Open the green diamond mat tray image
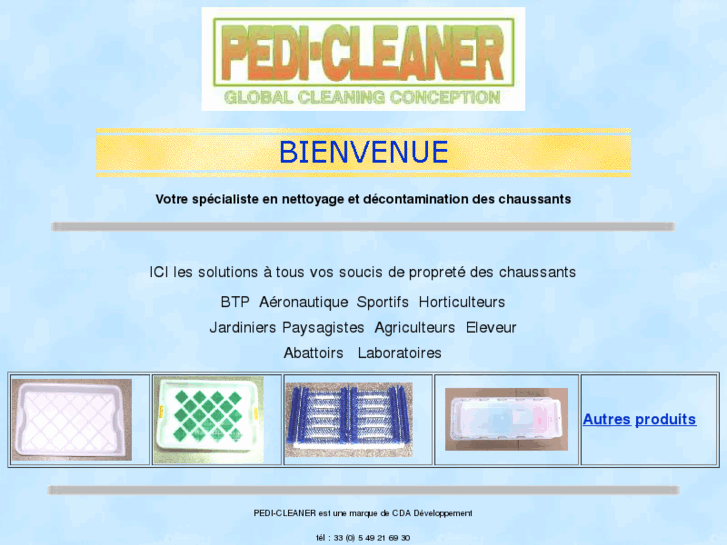The width and height of the screenshot is (727, 545). [208, 420]
